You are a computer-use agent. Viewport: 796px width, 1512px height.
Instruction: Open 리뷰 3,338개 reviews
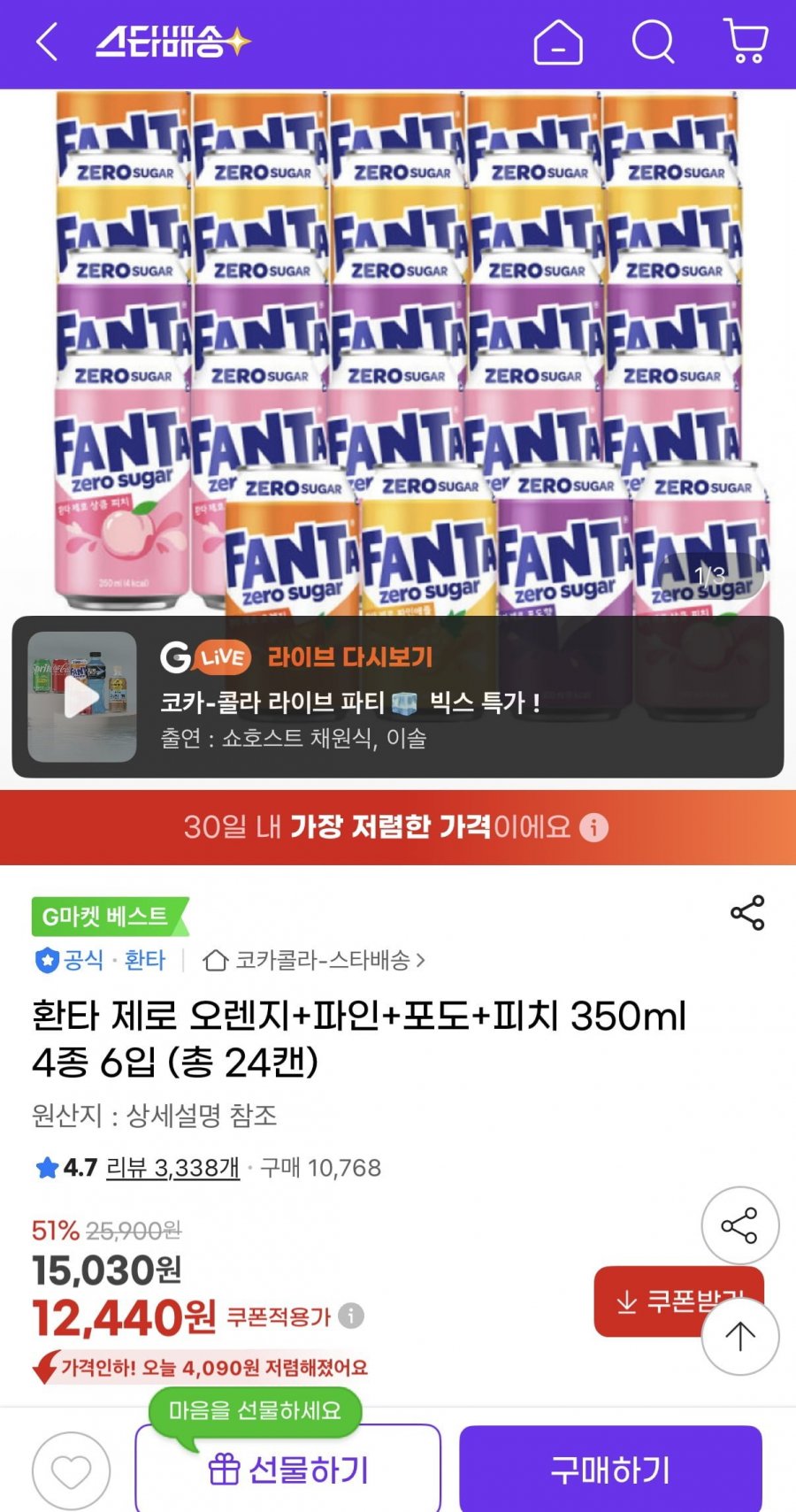[x=172, y=1168]
